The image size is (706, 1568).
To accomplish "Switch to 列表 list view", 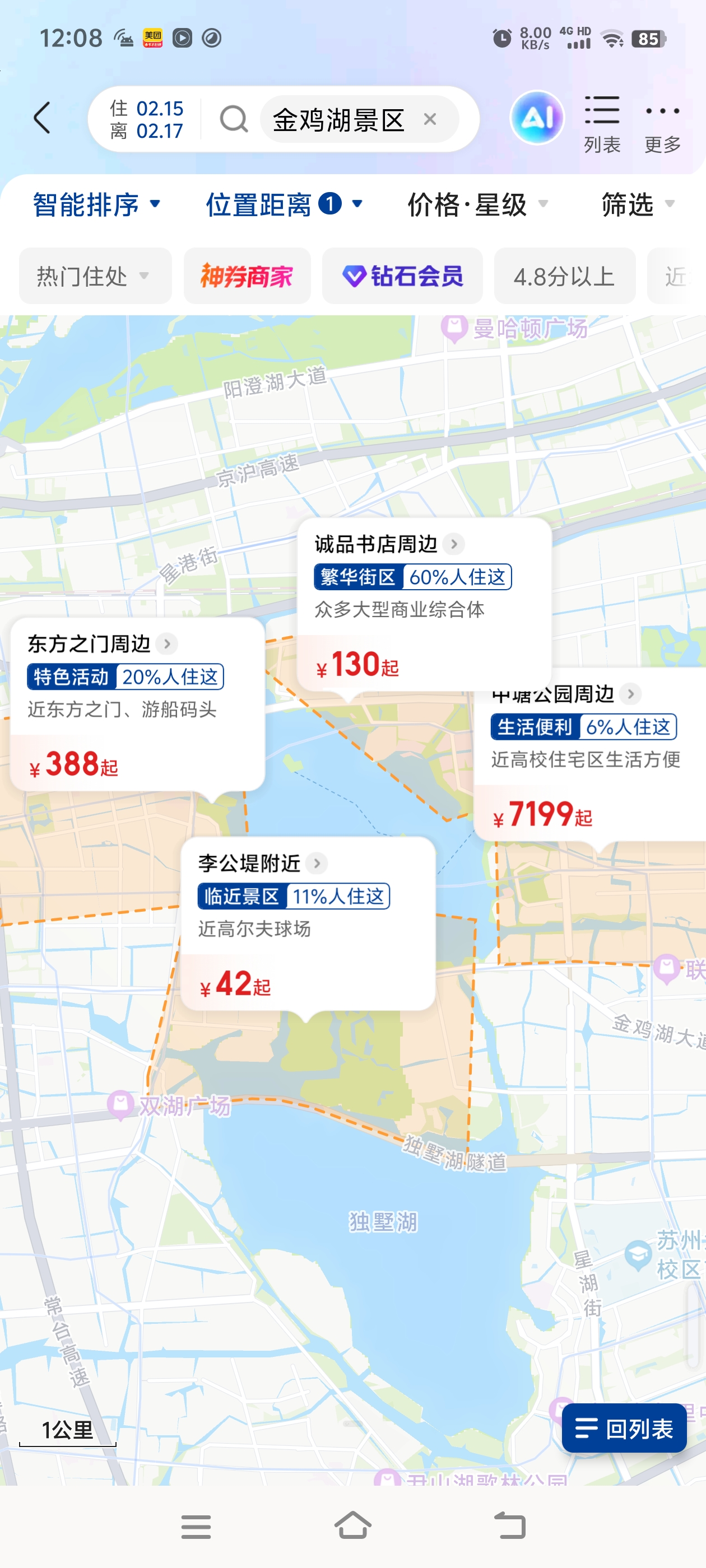I will pyautogui.click(x=602, y=124).
